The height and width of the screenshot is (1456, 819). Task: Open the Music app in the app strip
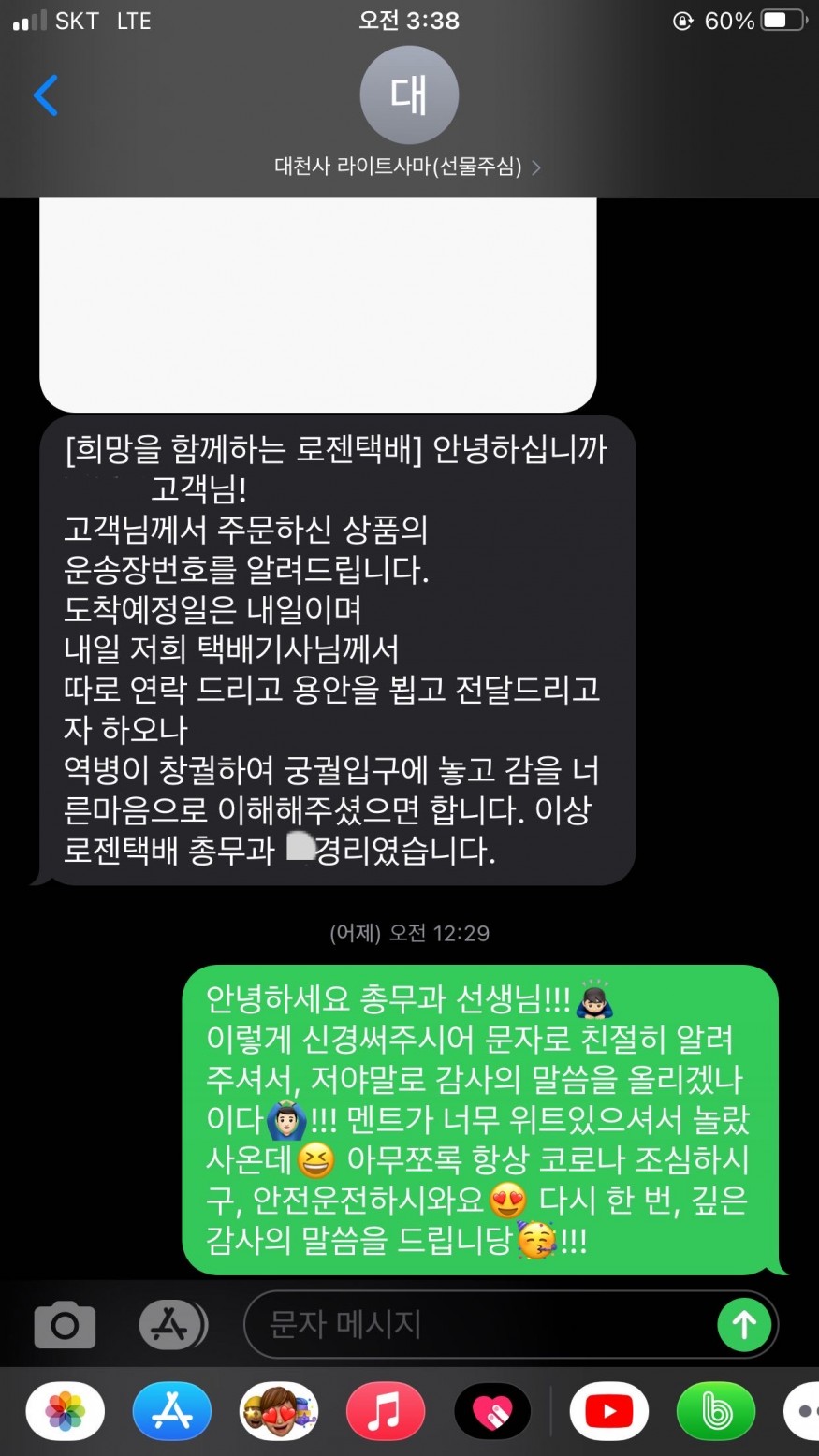coord(386,1411)
